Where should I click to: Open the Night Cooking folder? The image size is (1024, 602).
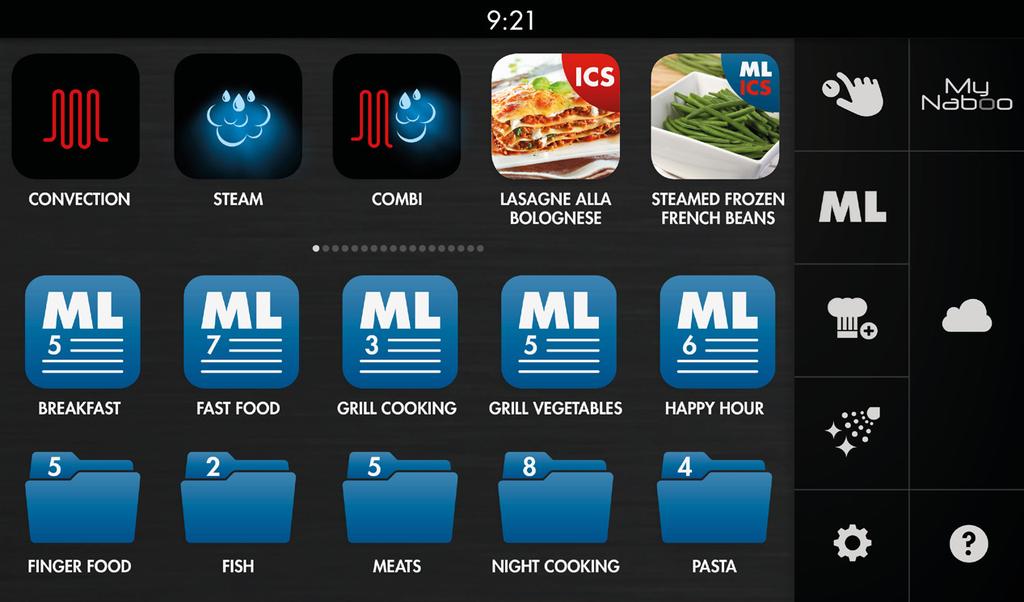555,498
